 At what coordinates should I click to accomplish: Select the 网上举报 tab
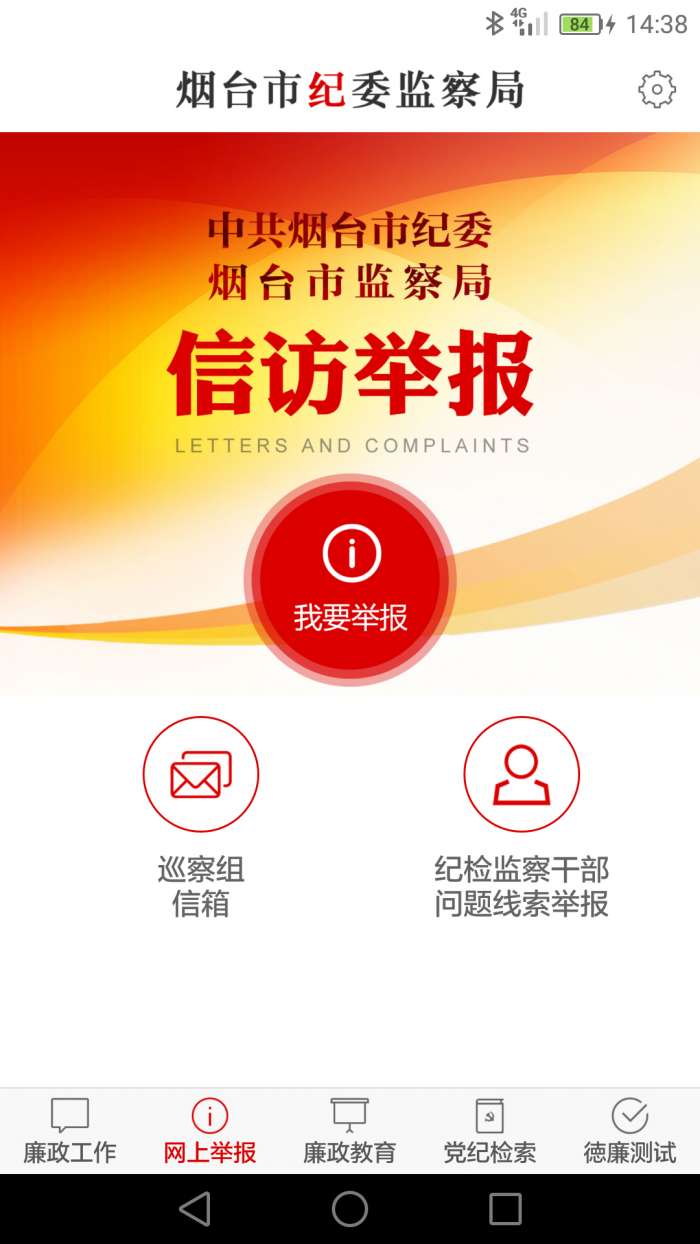pos(210,1131)
